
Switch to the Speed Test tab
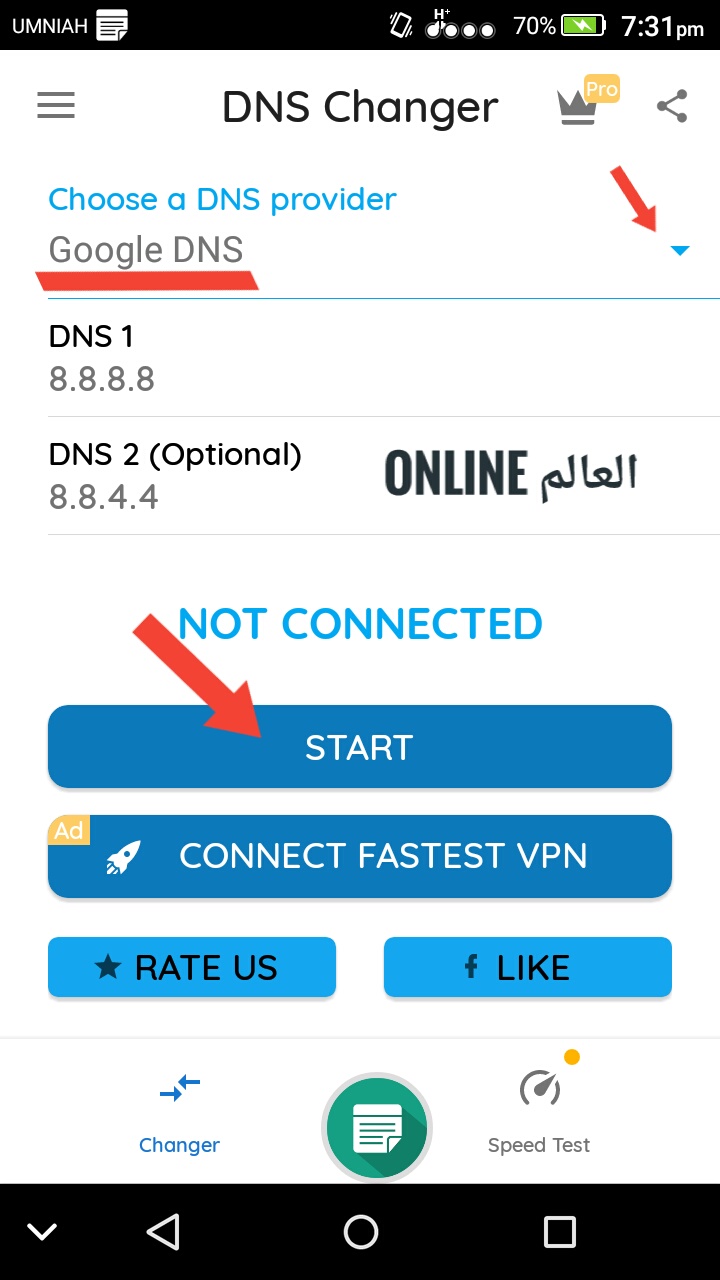539,1111
